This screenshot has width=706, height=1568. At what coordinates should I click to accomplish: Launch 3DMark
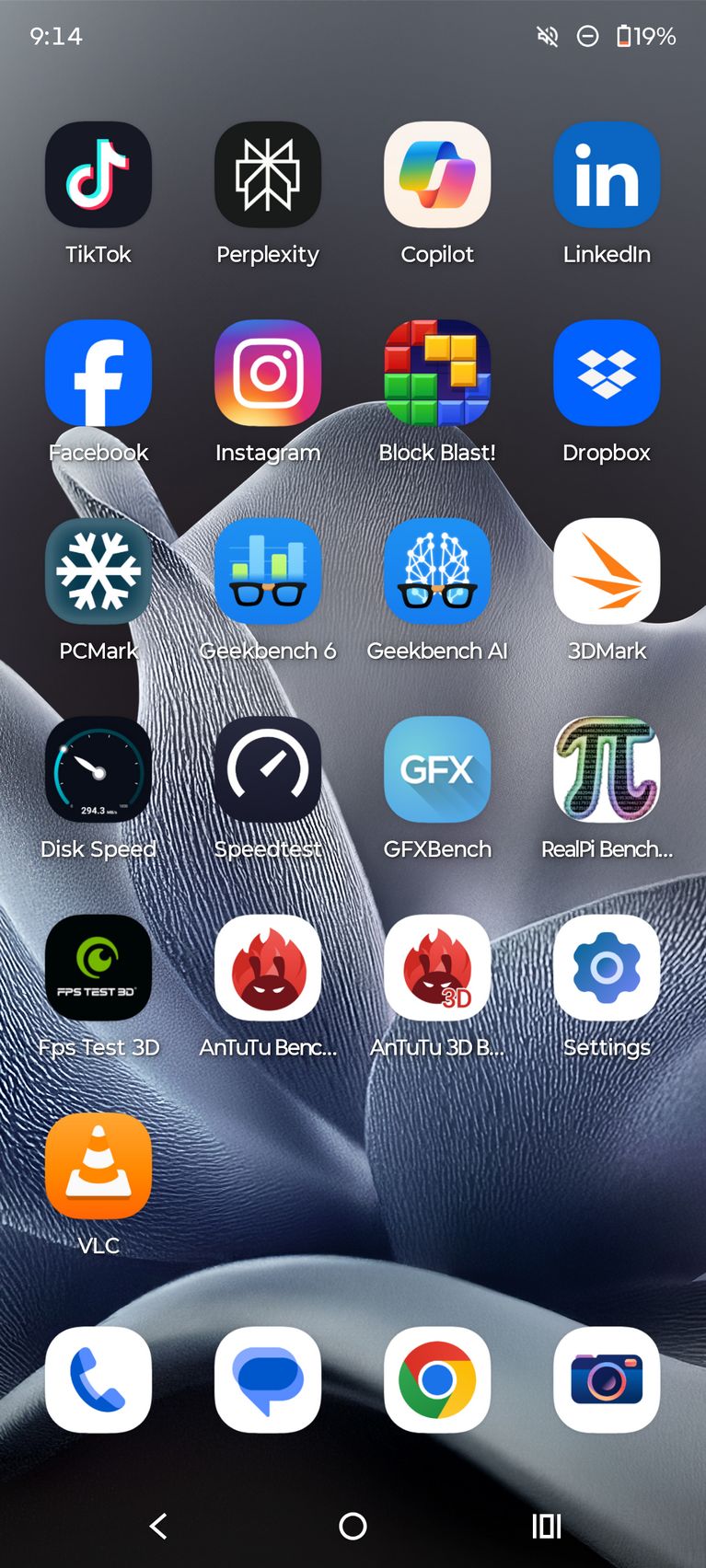click(607, 571)
